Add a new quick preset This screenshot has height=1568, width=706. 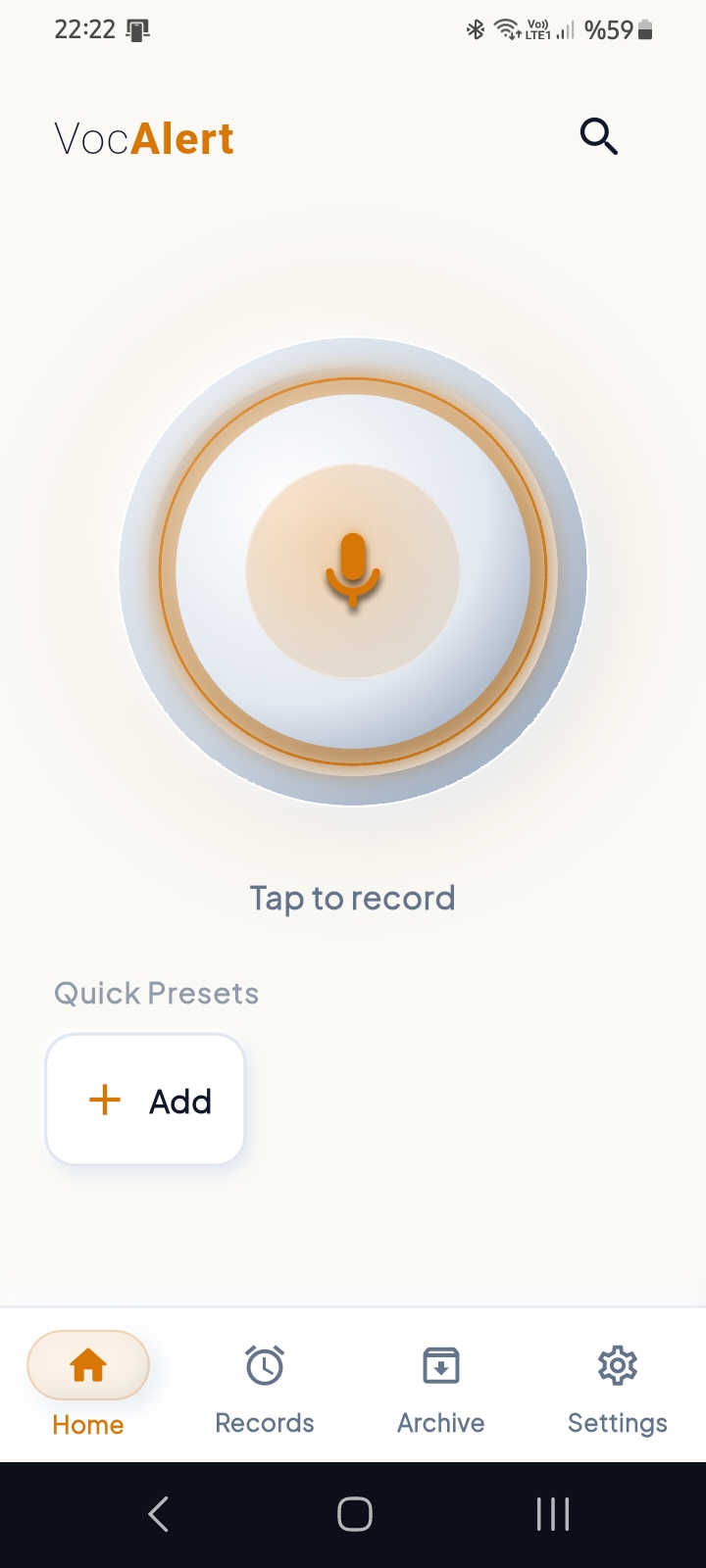pyautogui.click(x=145, y=1100)
